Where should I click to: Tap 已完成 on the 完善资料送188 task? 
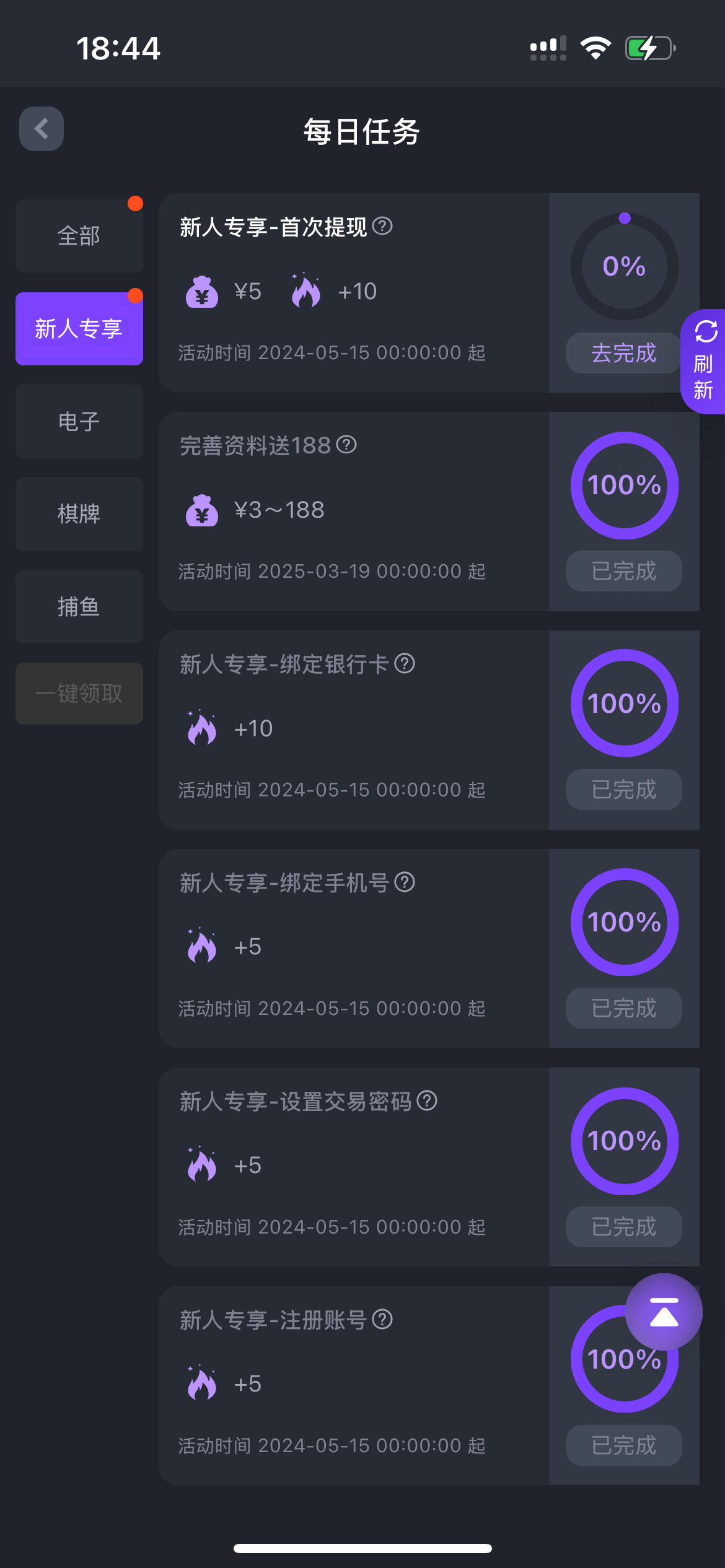(624, 571)
